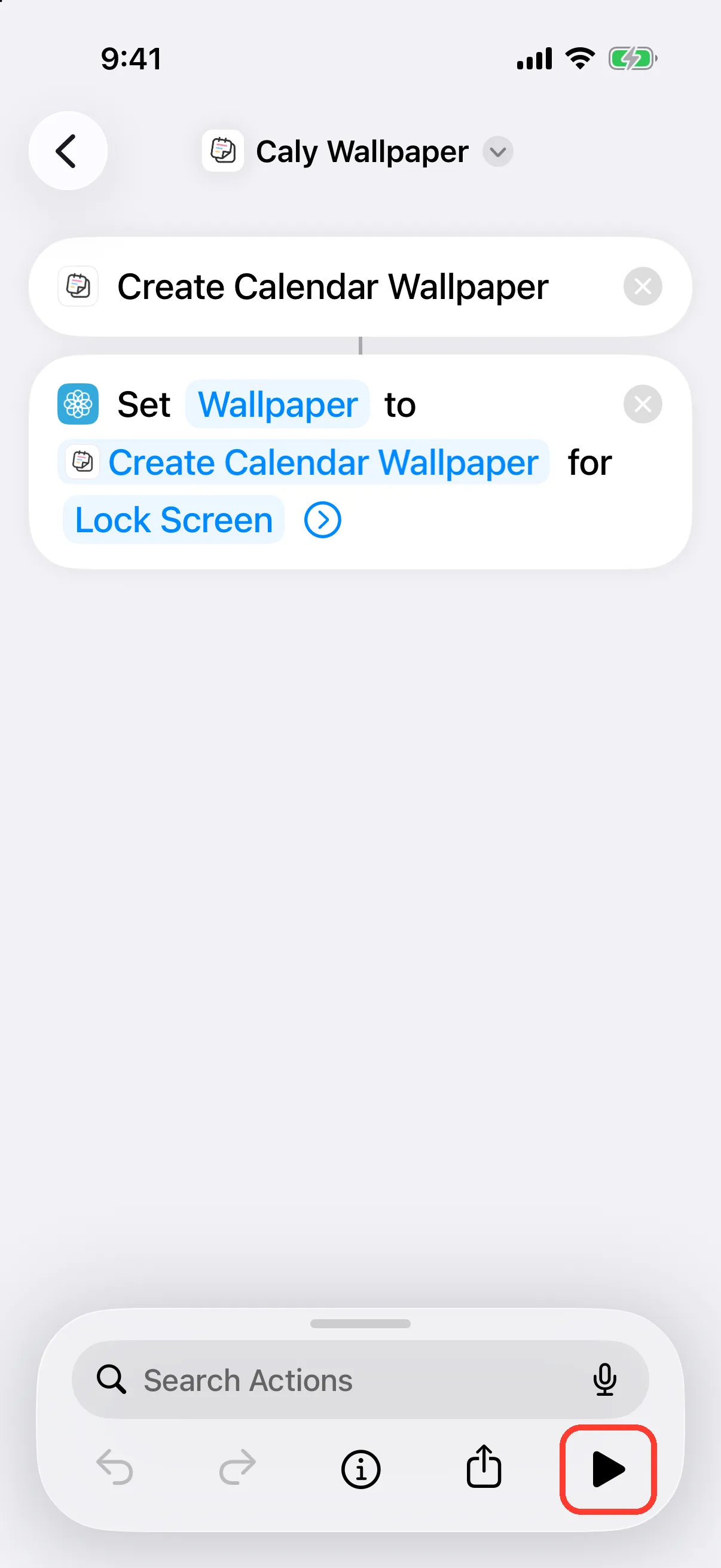Image resolution: width=721 pixels, height=1568 pixels.
Task: Tap the Search Actions field
Action: pyautogui.click(x=360, y=1379)
